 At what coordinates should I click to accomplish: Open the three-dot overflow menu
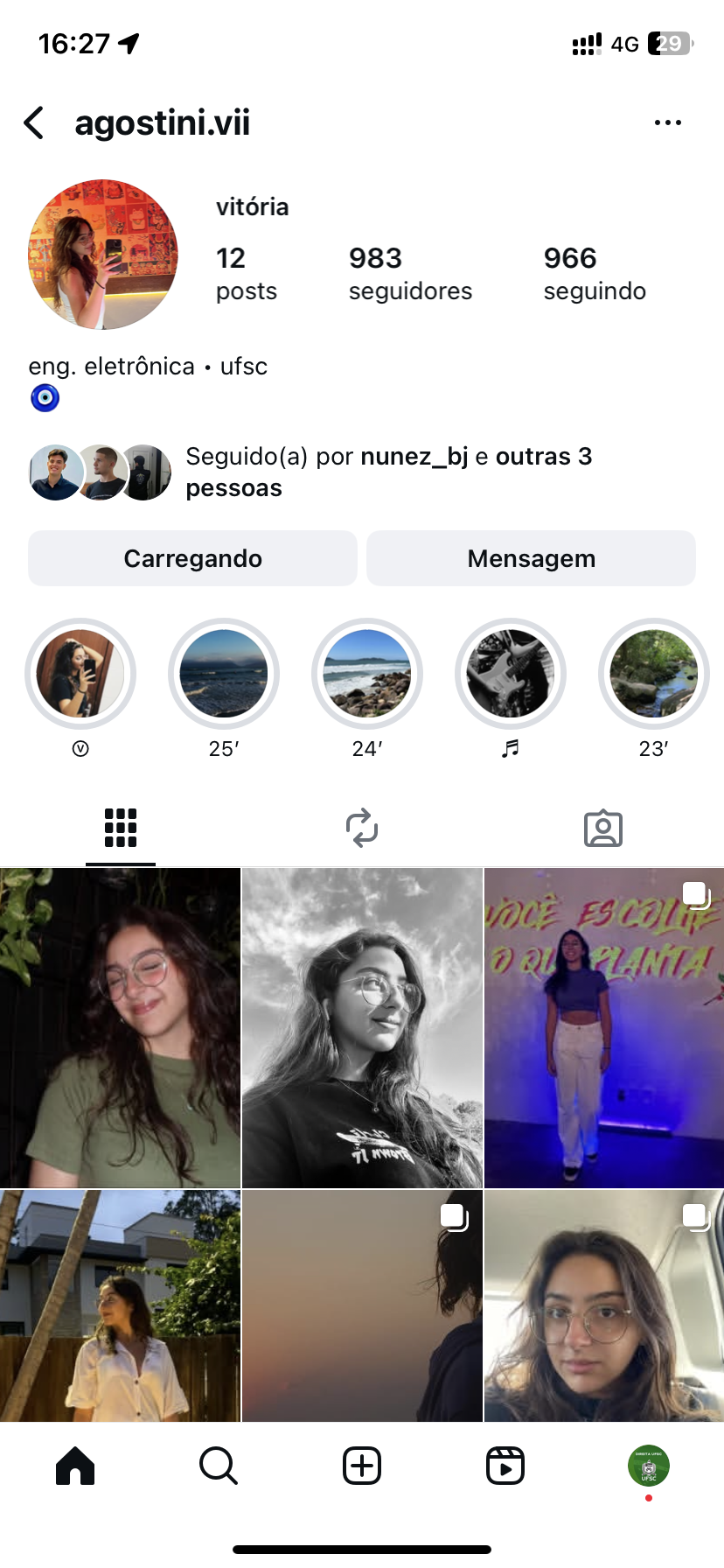[667, 123]
